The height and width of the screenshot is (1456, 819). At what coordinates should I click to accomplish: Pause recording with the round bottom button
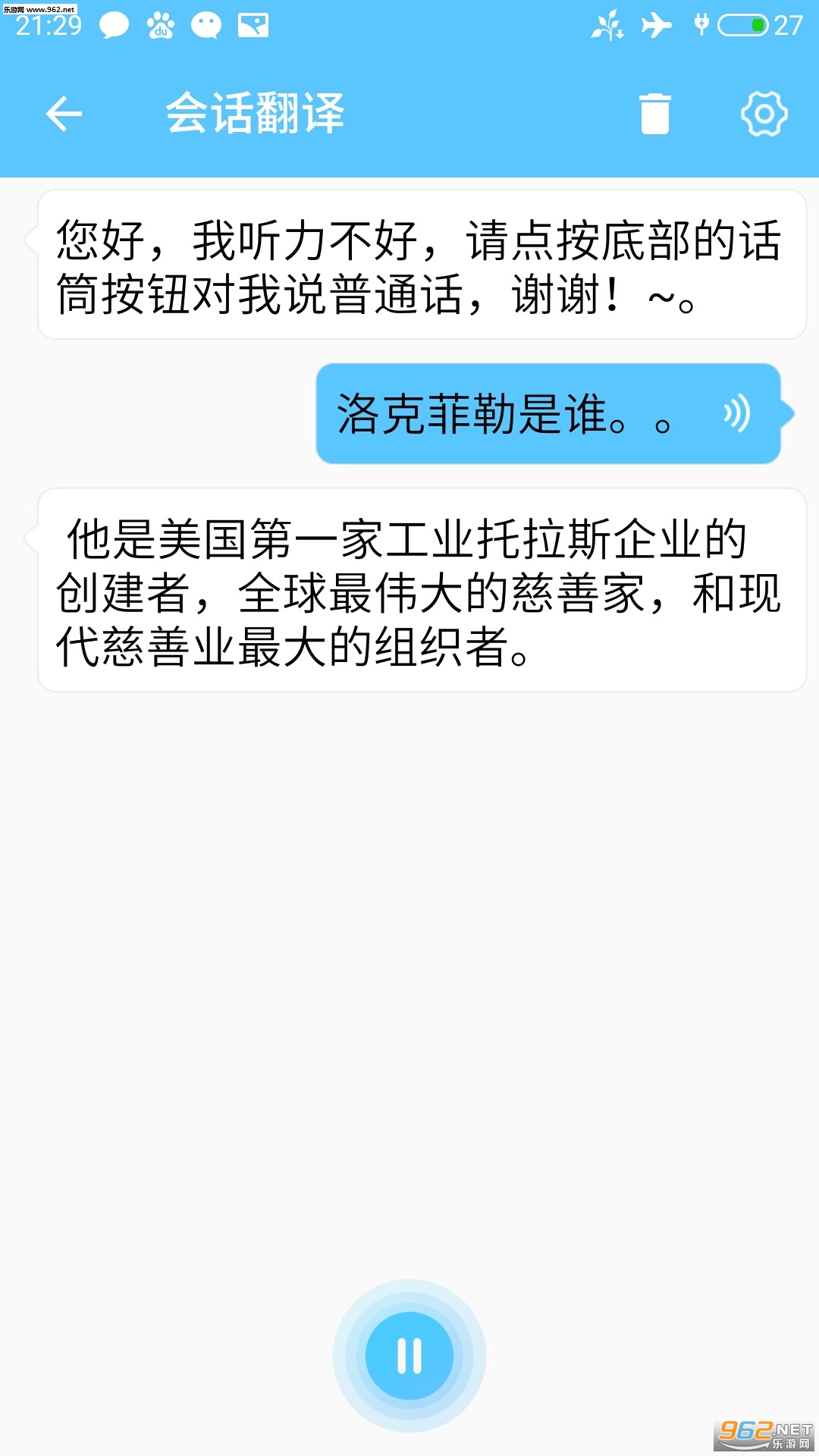[409, 1355]
